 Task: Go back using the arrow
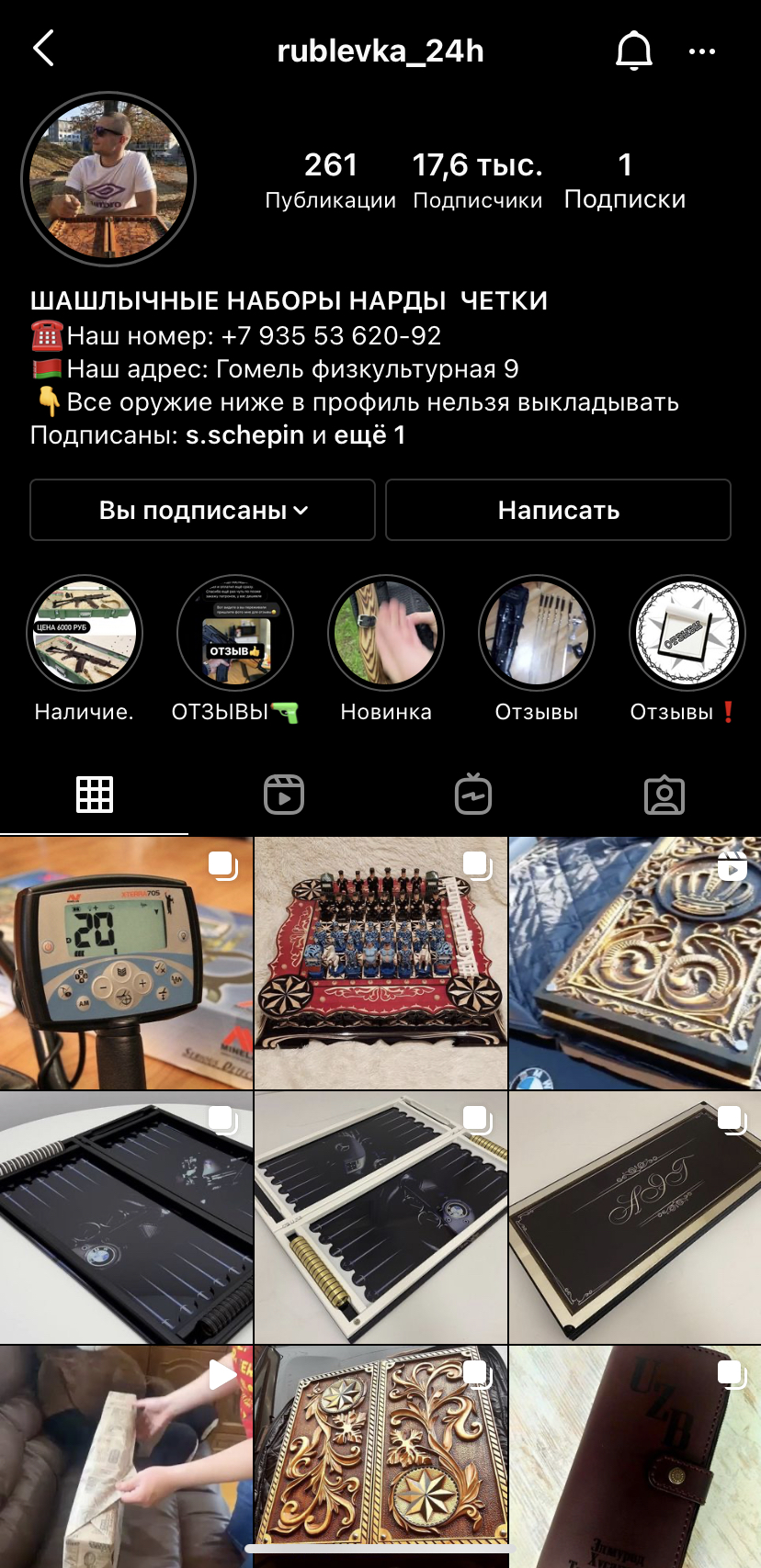coord(43,49)
